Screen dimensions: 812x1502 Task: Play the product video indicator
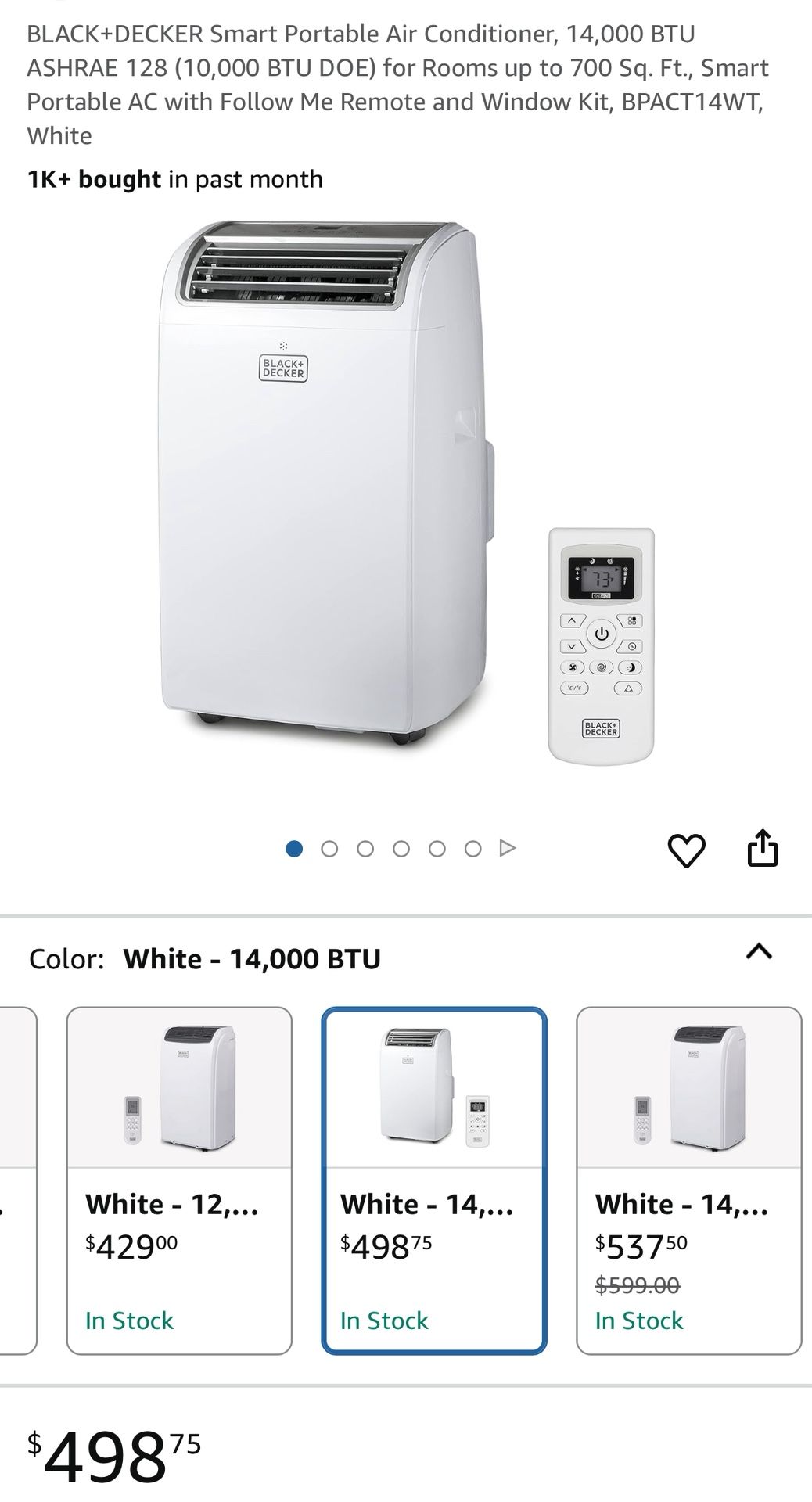click(x=508, y=848)
